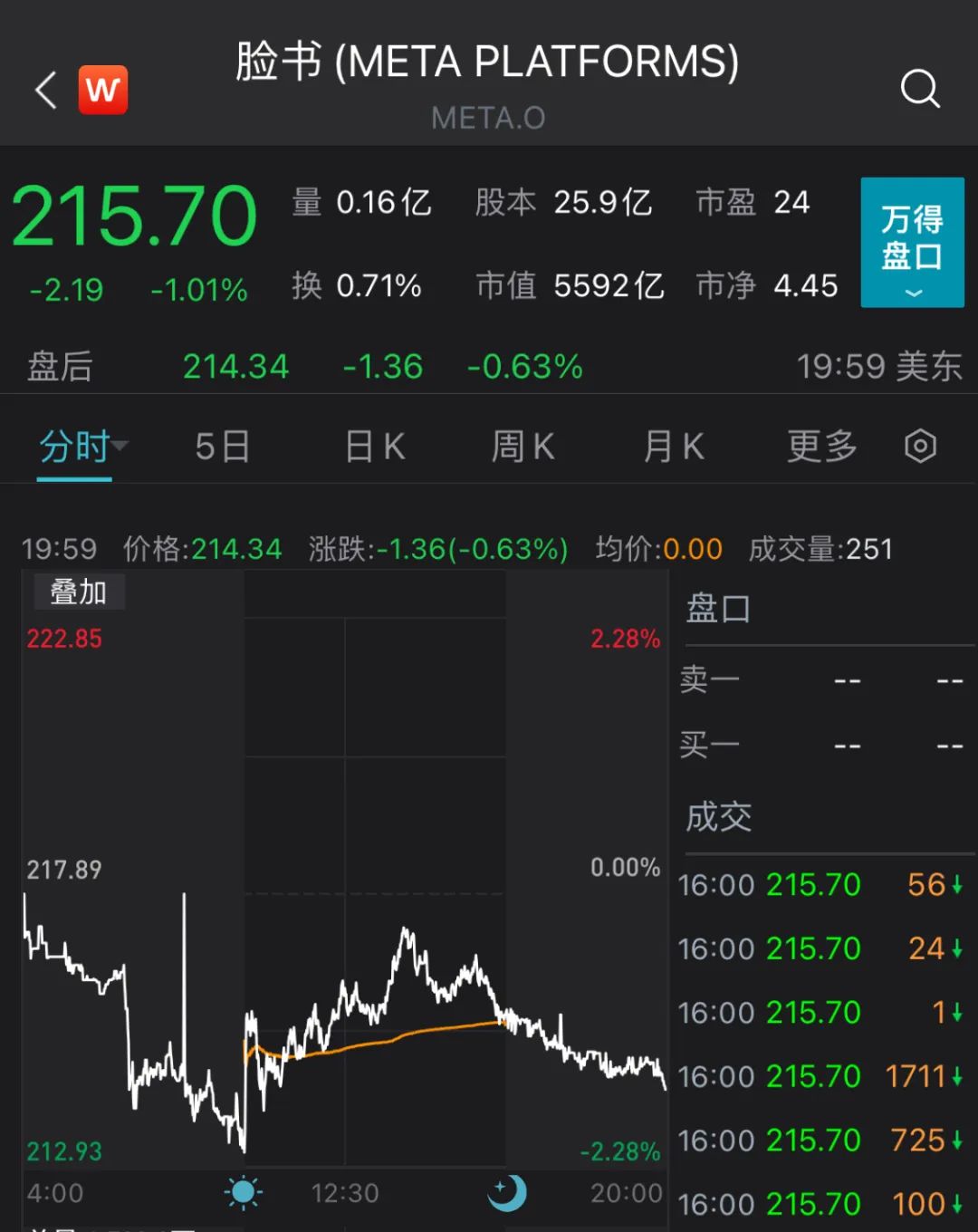
Task: Tap the back arrow to return
Action: [x=43, y=90]
